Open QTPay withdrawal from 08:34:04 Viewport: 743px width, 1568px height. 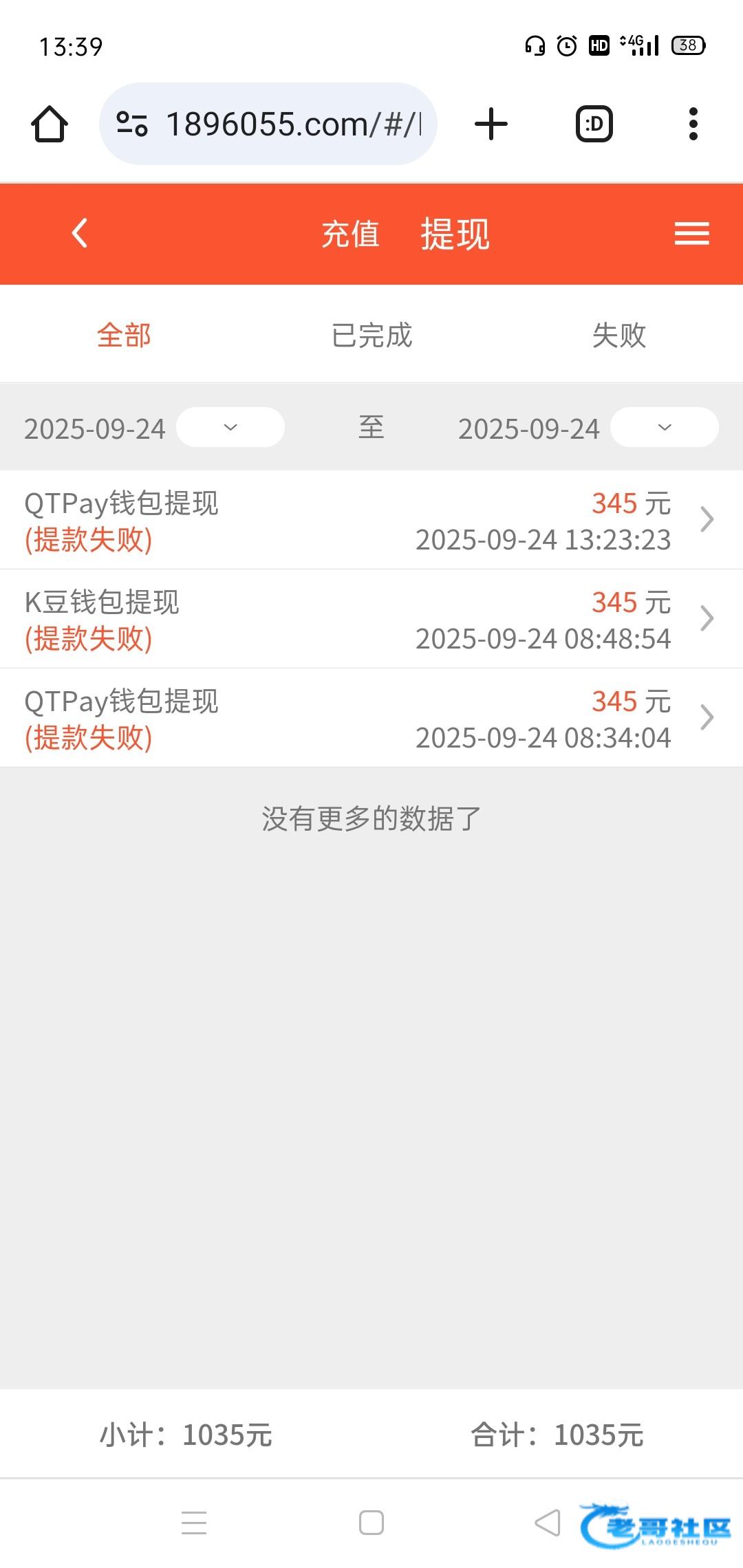click(371, 718)
